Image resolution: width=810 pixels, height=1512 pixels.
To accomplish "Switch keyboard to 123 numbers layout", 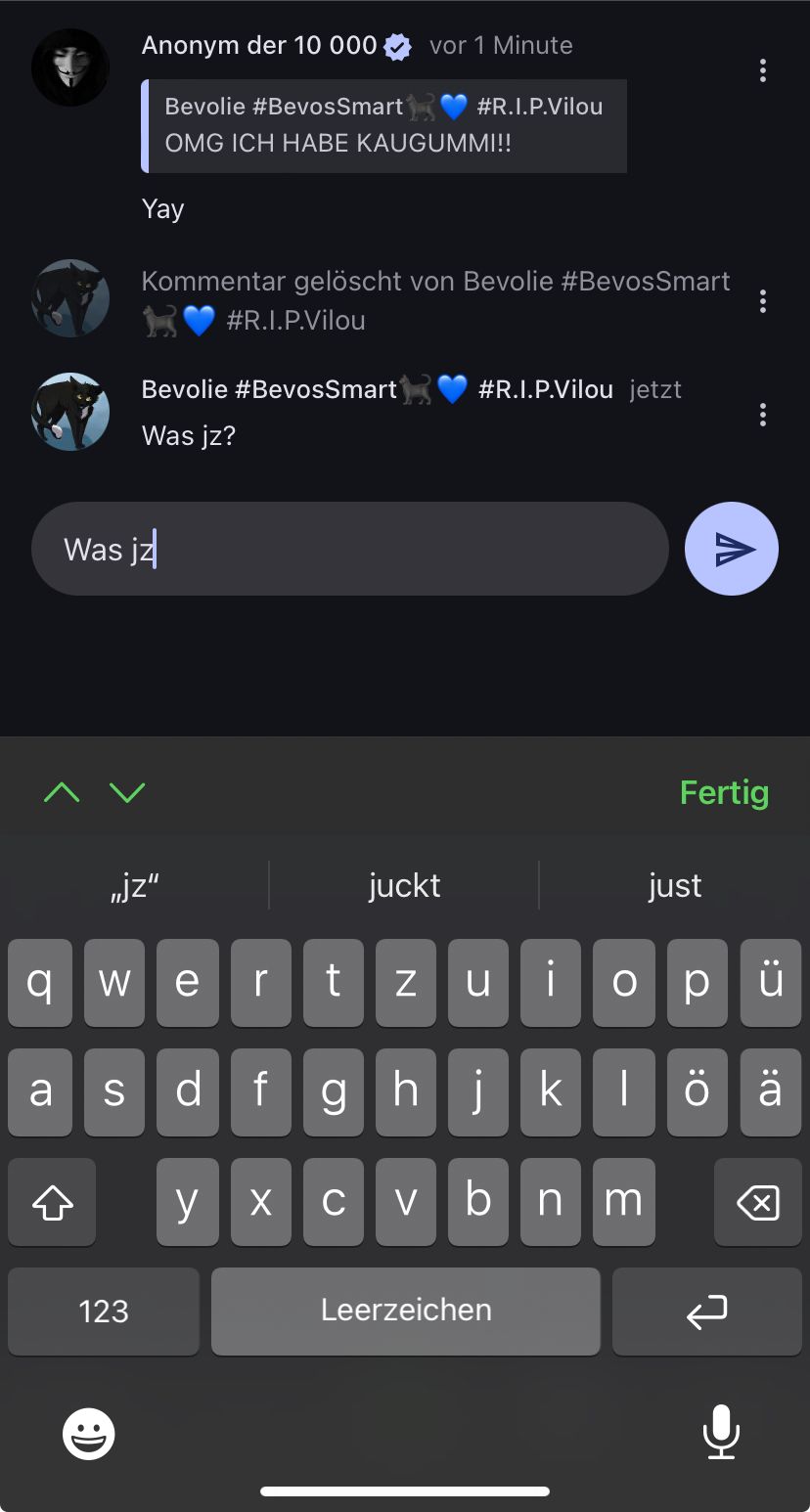I will (104, 1311).
